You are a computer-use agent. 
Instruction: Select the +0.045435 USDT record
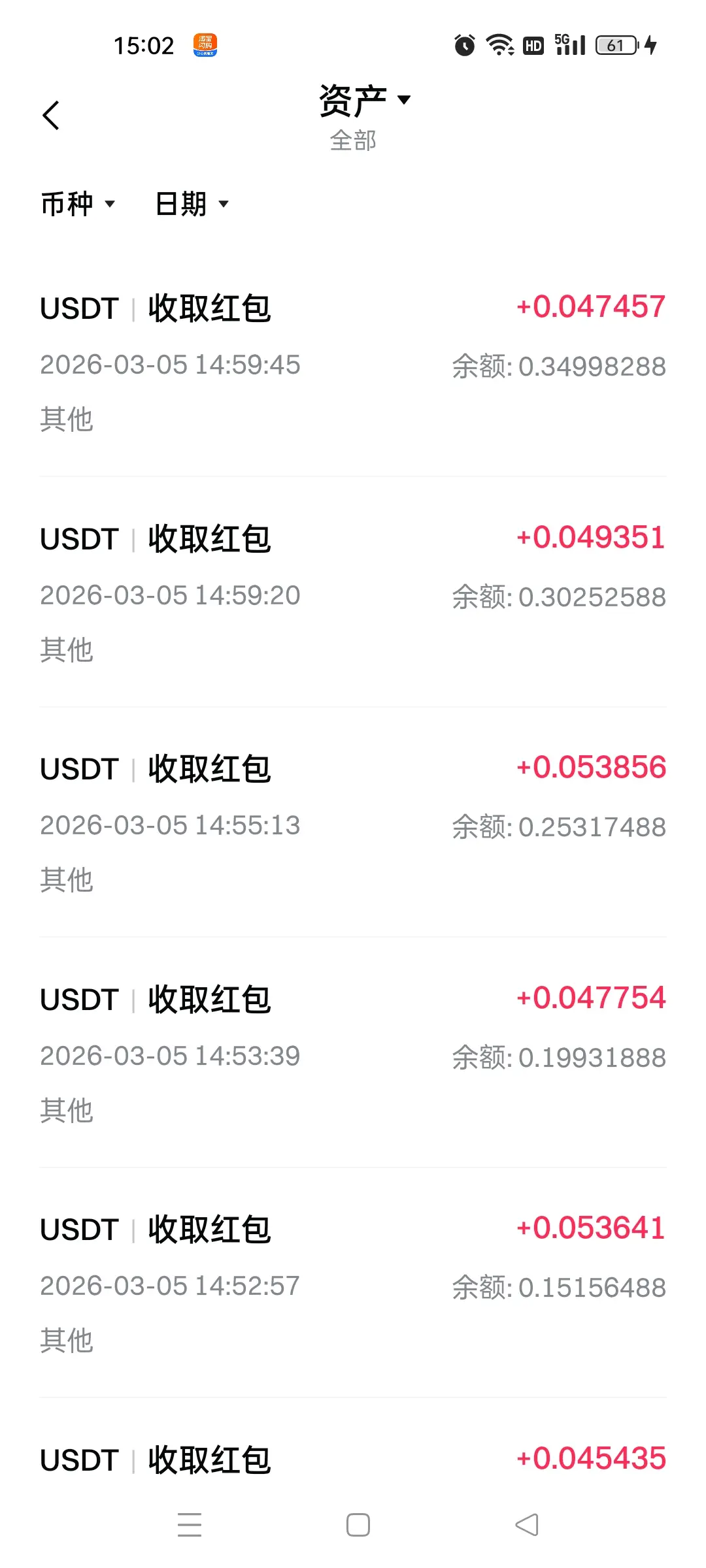pos(353,1460)
